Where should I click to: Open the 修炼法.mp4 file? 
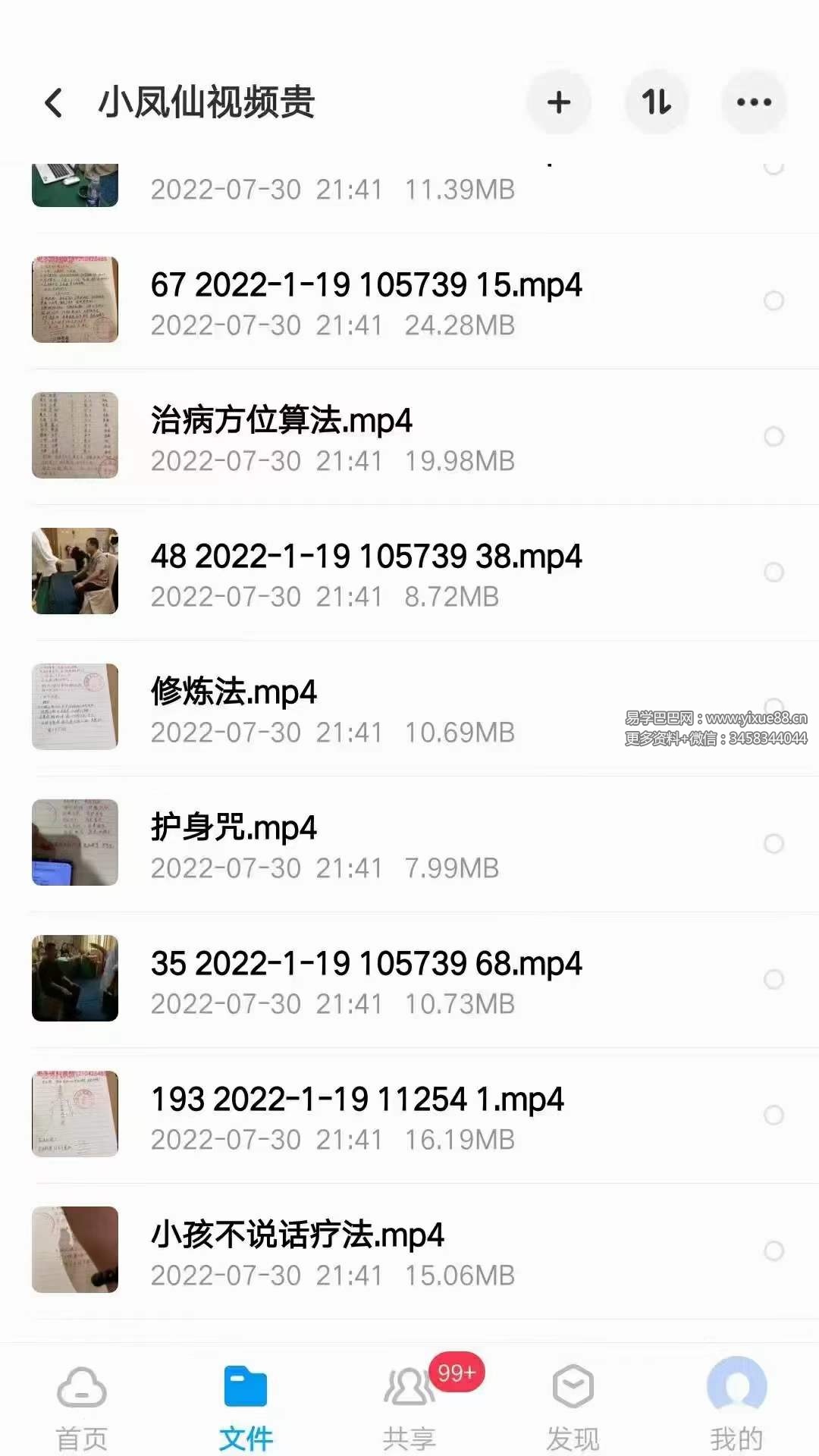point(234,692)
